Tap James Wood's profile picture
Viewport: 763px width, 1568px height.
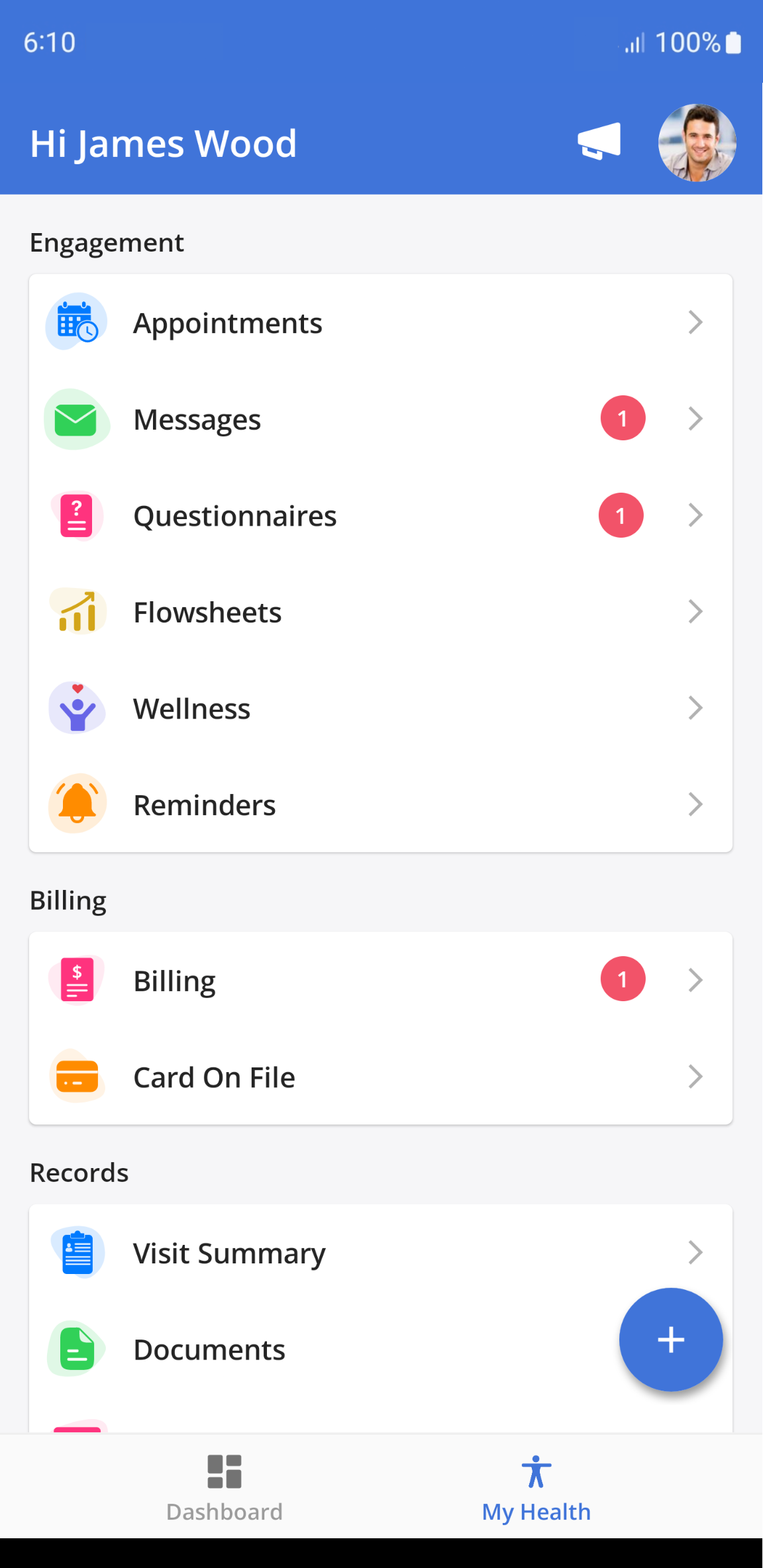tap(697, 142)
